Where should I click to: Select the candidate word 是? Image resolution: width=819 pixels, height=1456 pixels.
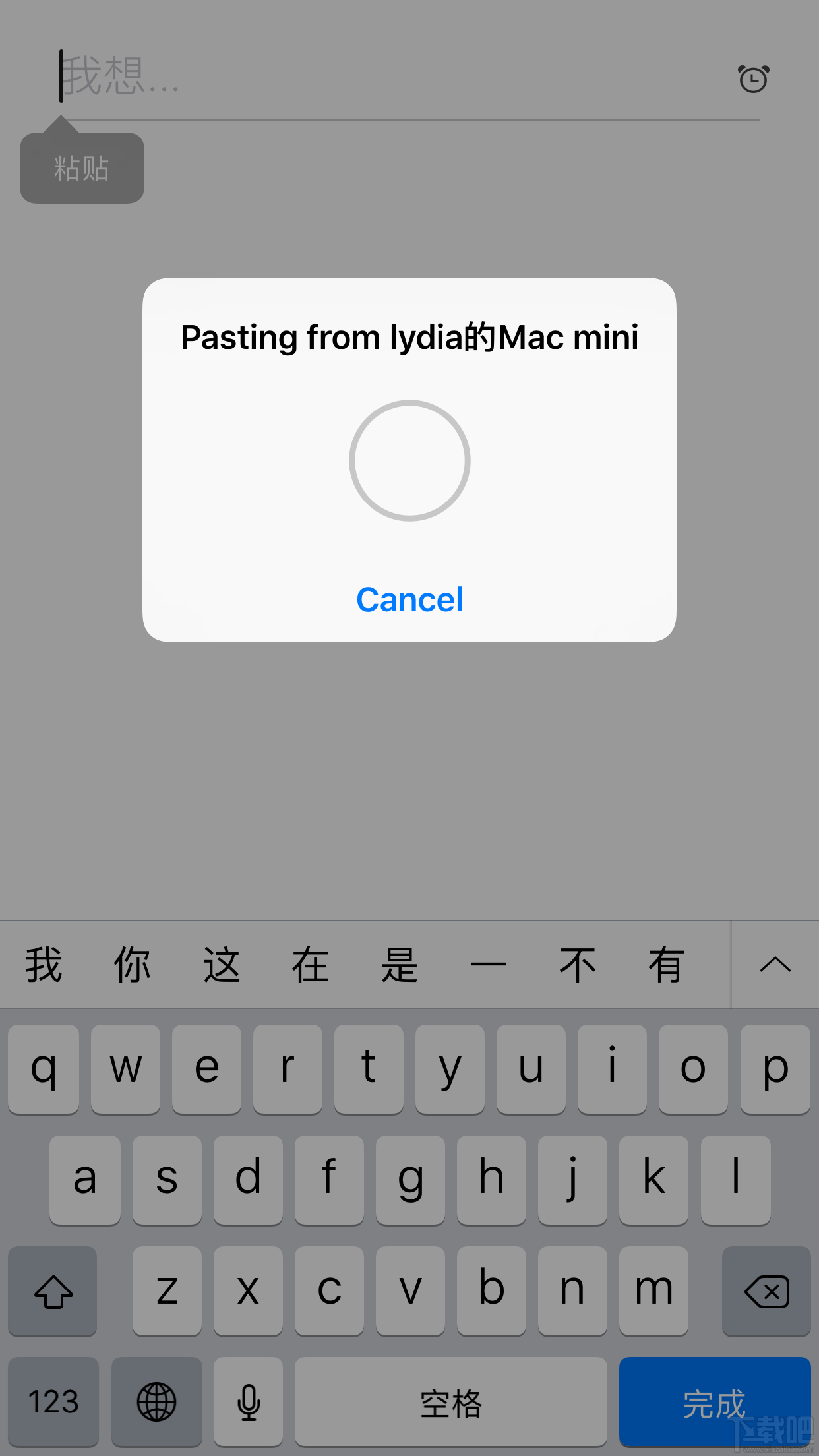[399, 964]
